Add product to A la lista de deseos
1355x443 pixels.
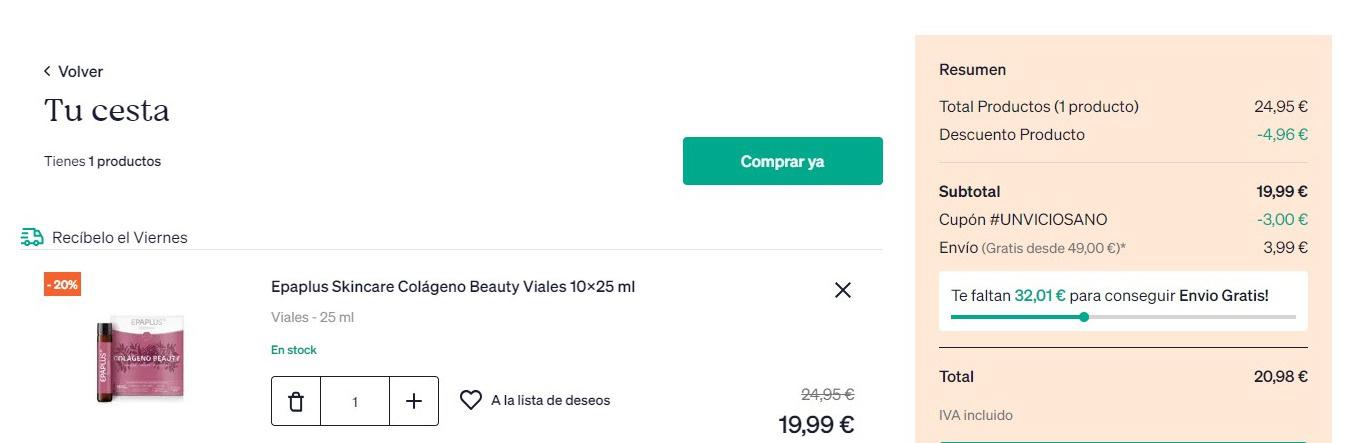[x=535, y=400]
